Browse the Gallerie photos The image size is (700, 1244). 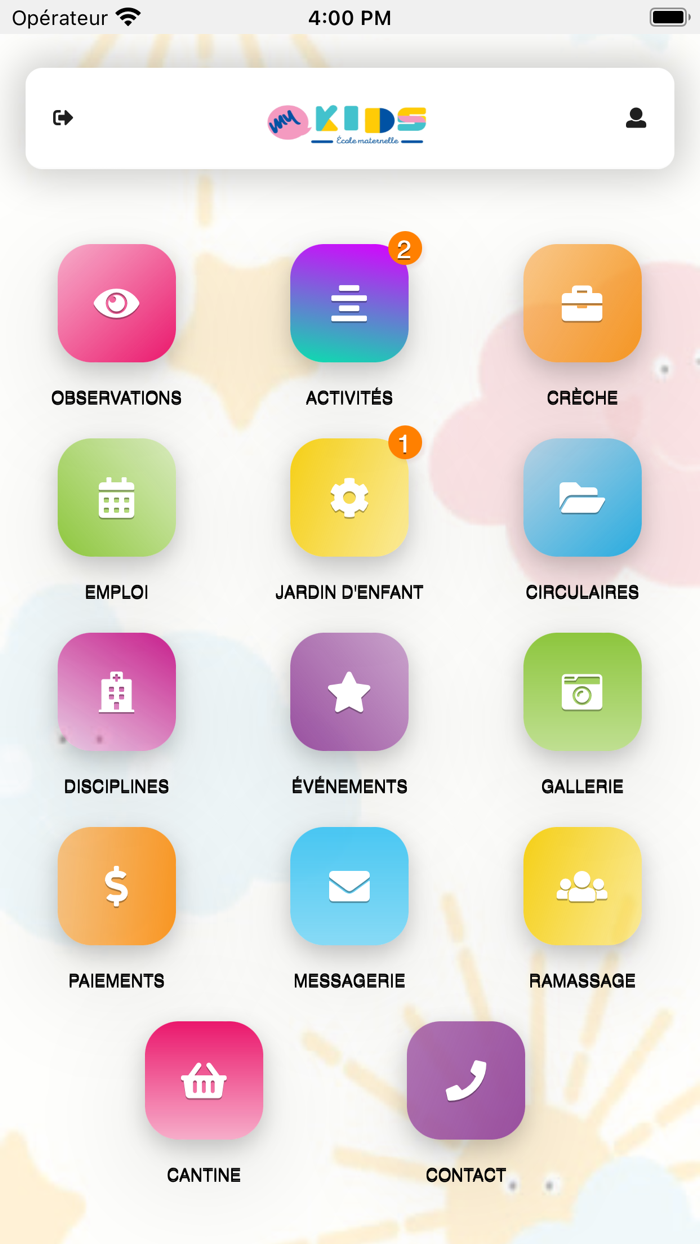point(582,691)
